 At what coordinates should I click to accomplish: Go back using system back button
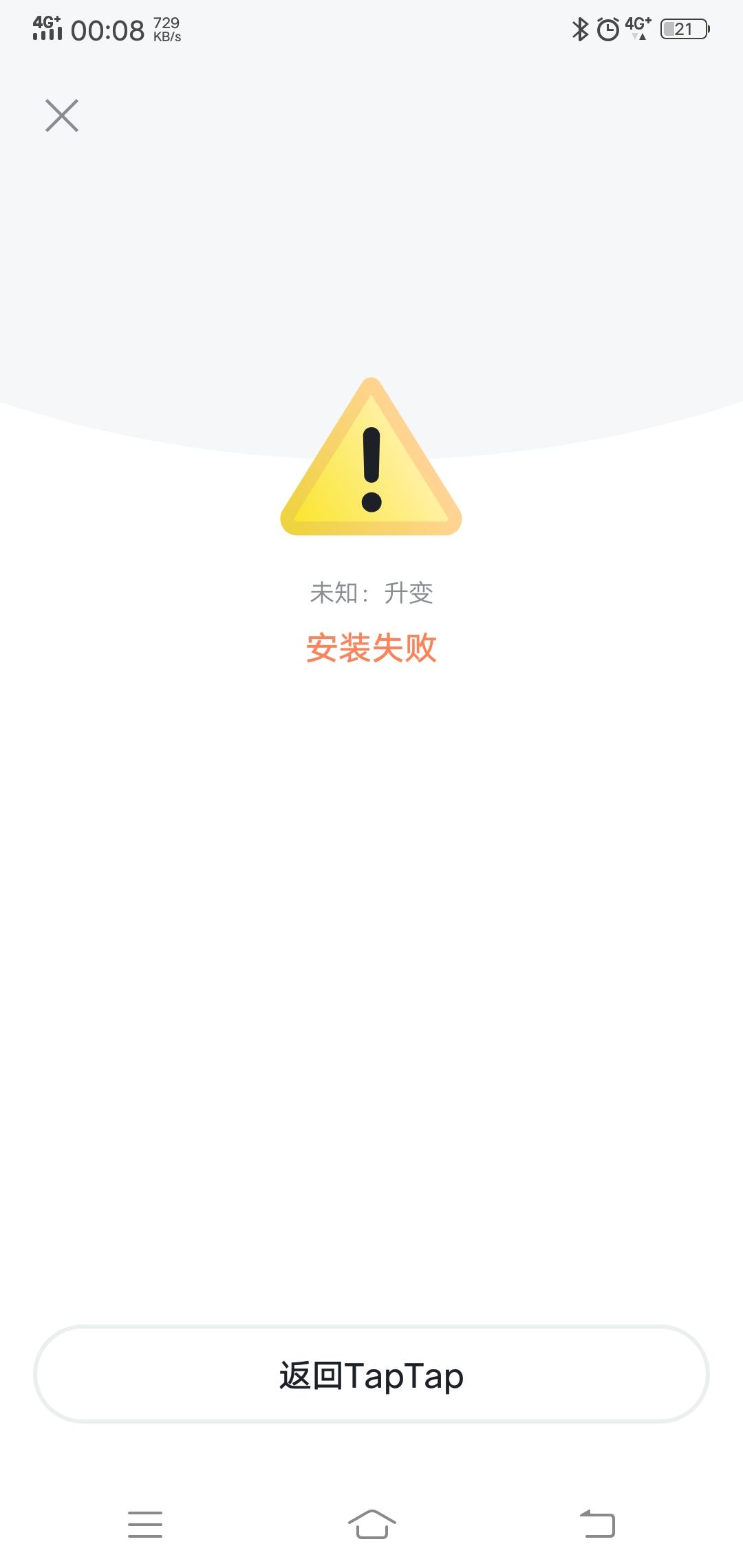(x=597, y=1523)
